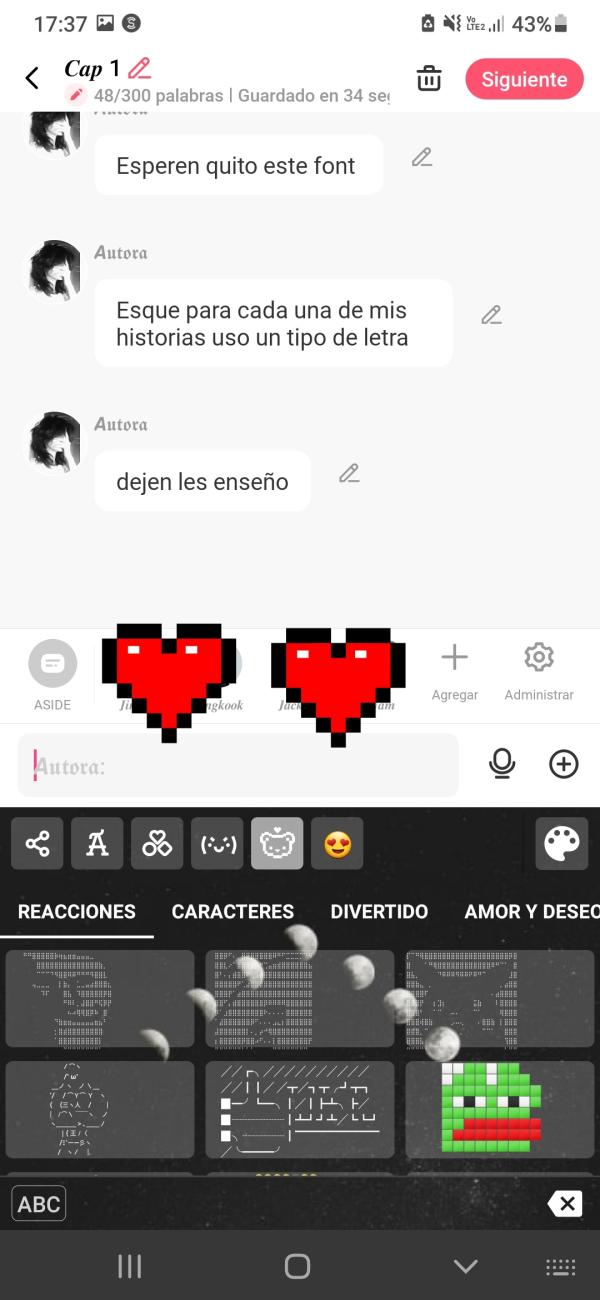Open the plus attachment button beside the microphone

564,764
